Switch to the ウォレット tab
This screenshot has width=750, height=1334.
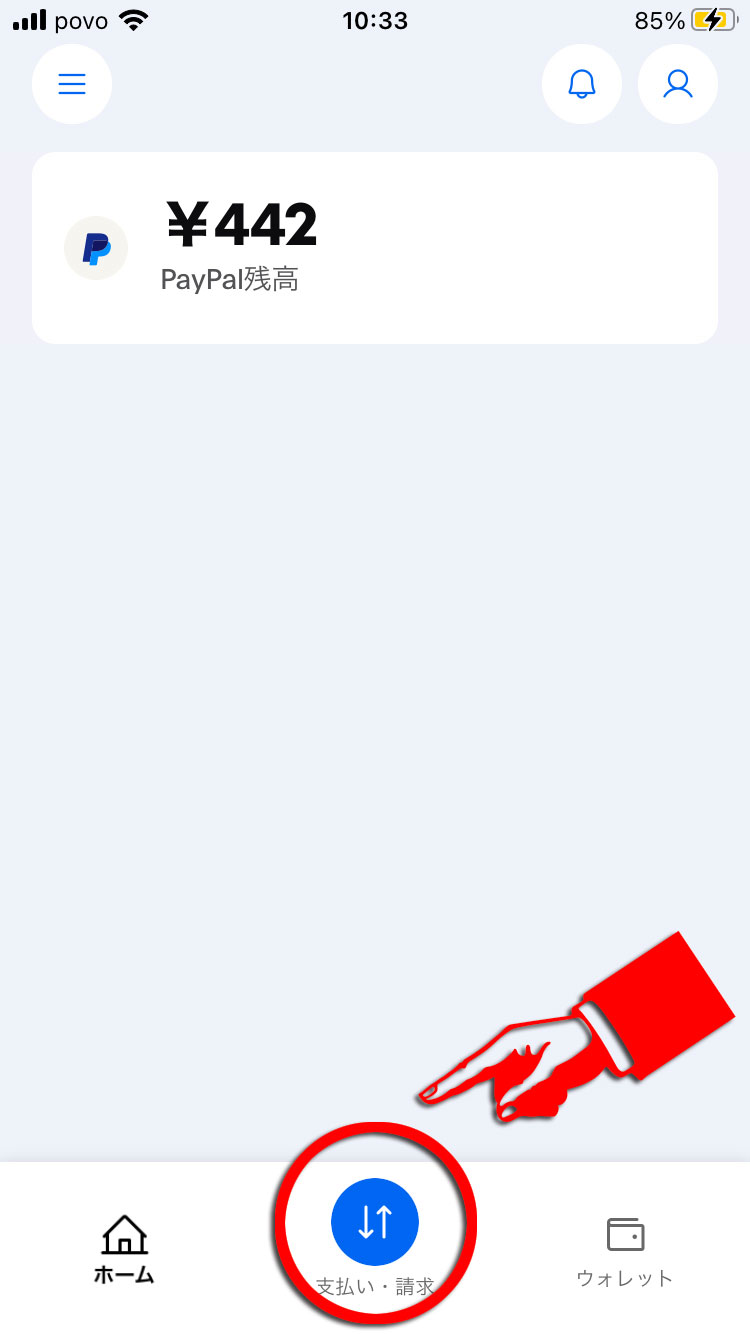click(x=625, y=1250)
